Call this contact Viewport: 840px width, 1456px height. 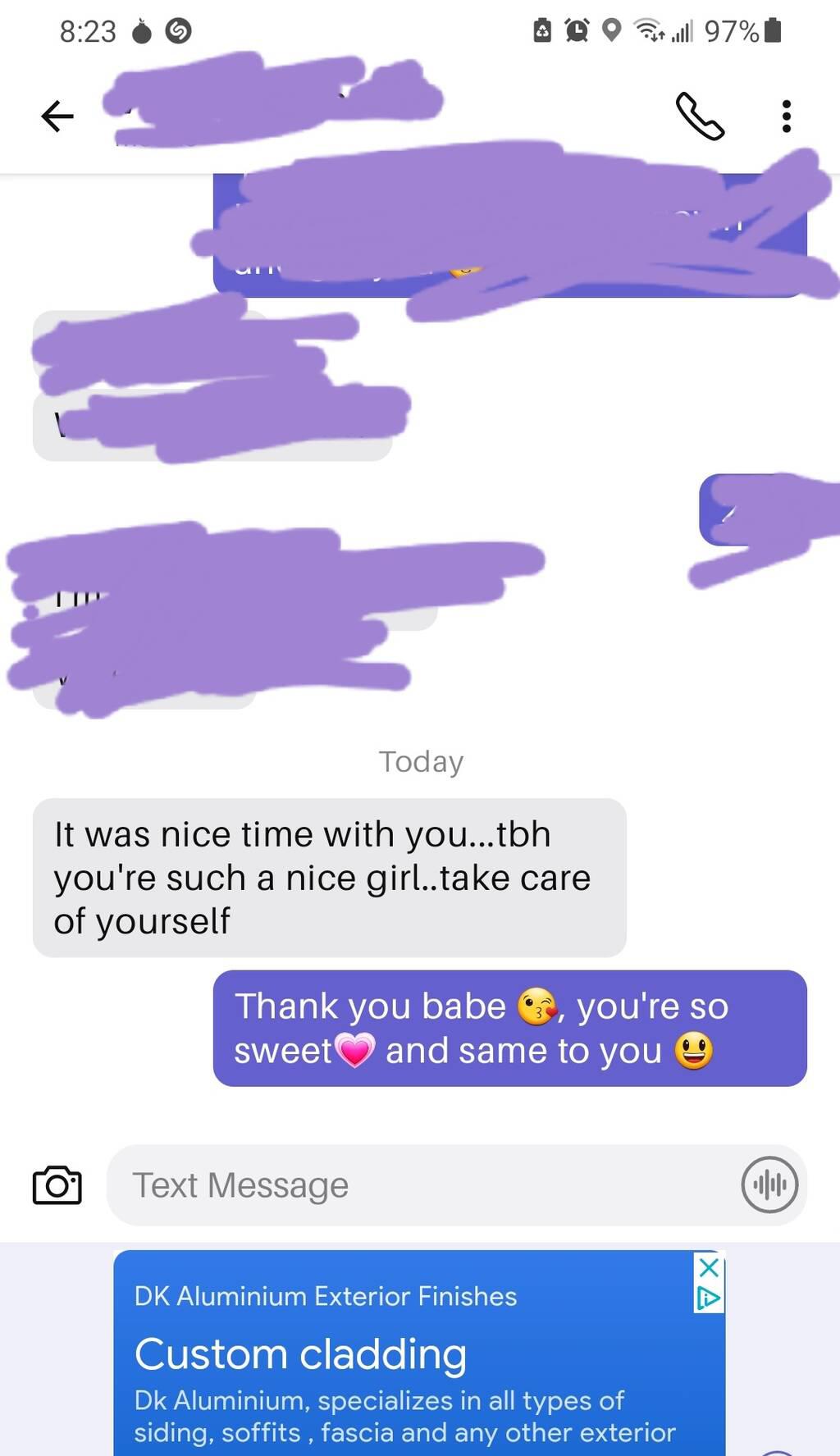tap(700, 116)
